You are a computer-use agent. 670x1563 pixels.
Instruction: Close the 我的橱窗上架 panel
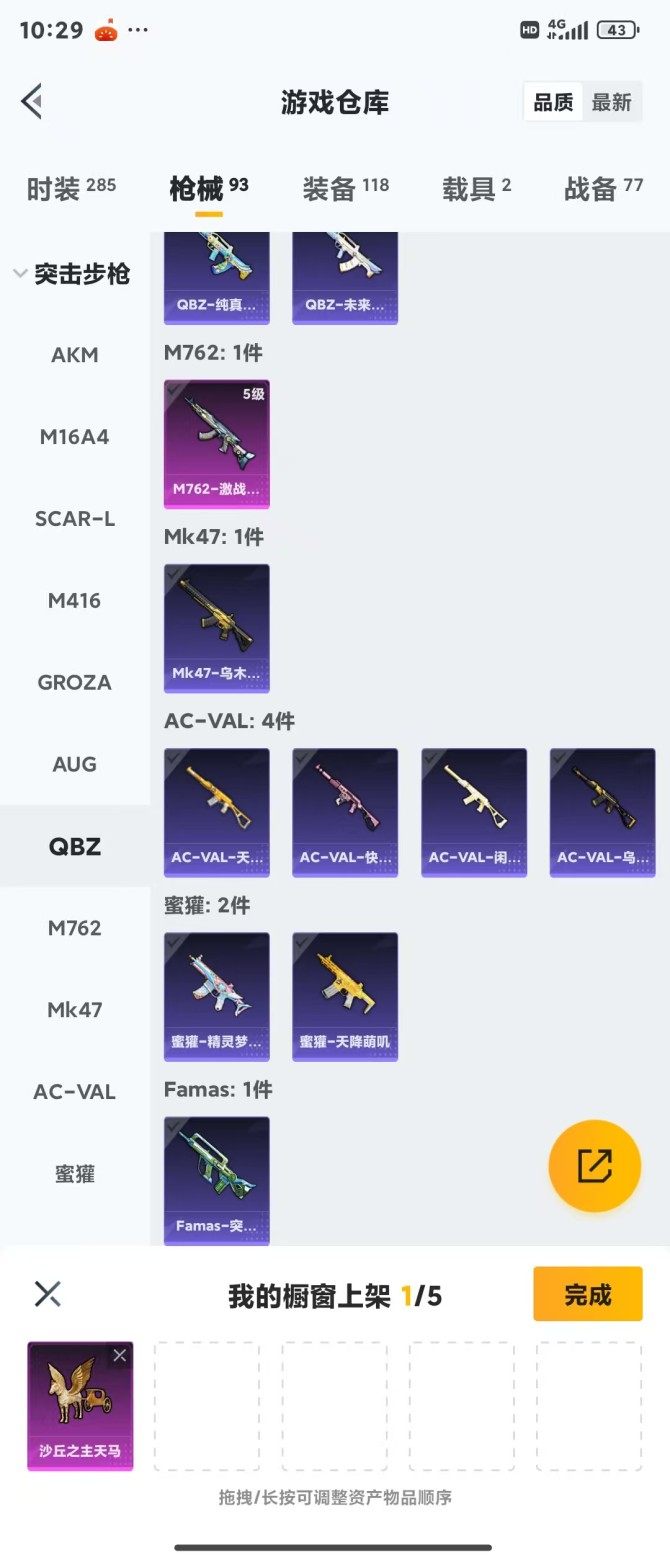pos(48,1294)
